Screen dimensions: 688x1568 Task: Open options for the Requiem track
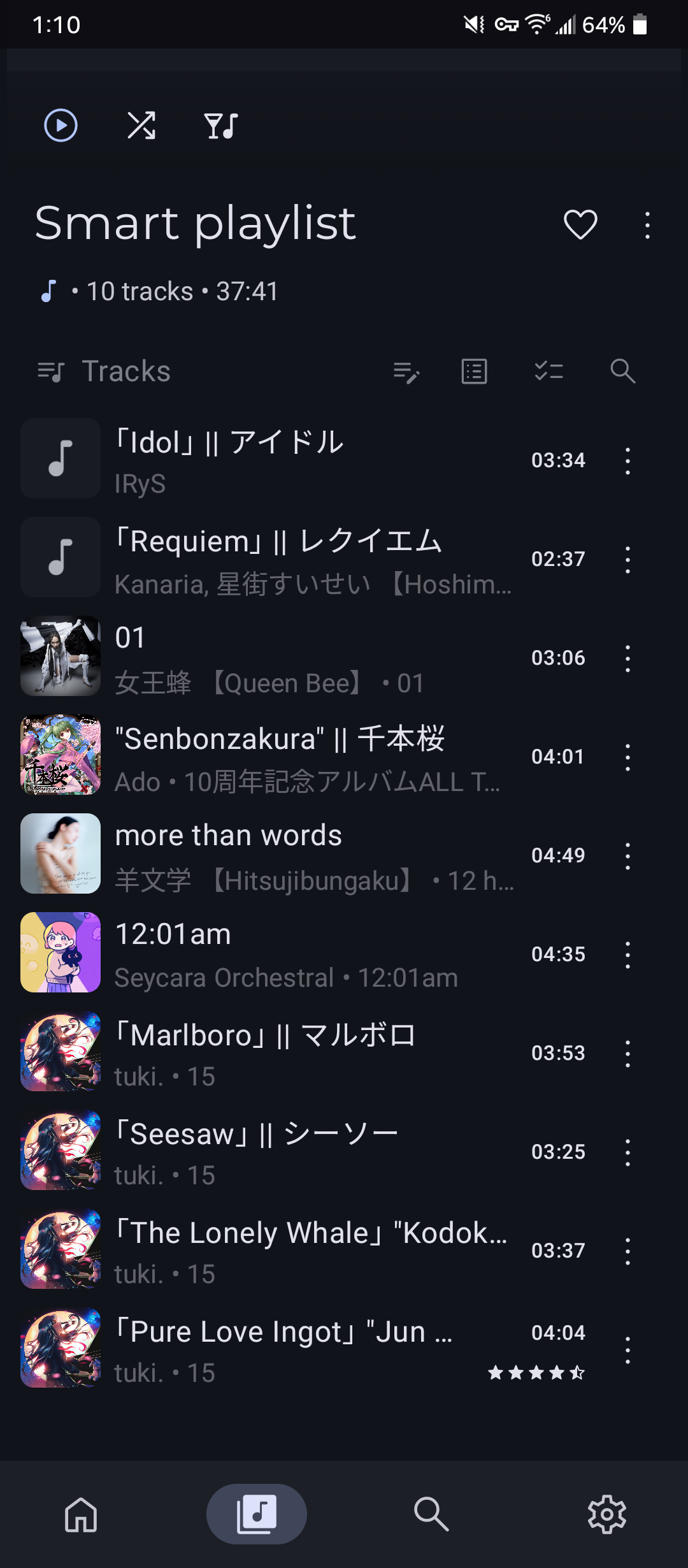(627, 560)
